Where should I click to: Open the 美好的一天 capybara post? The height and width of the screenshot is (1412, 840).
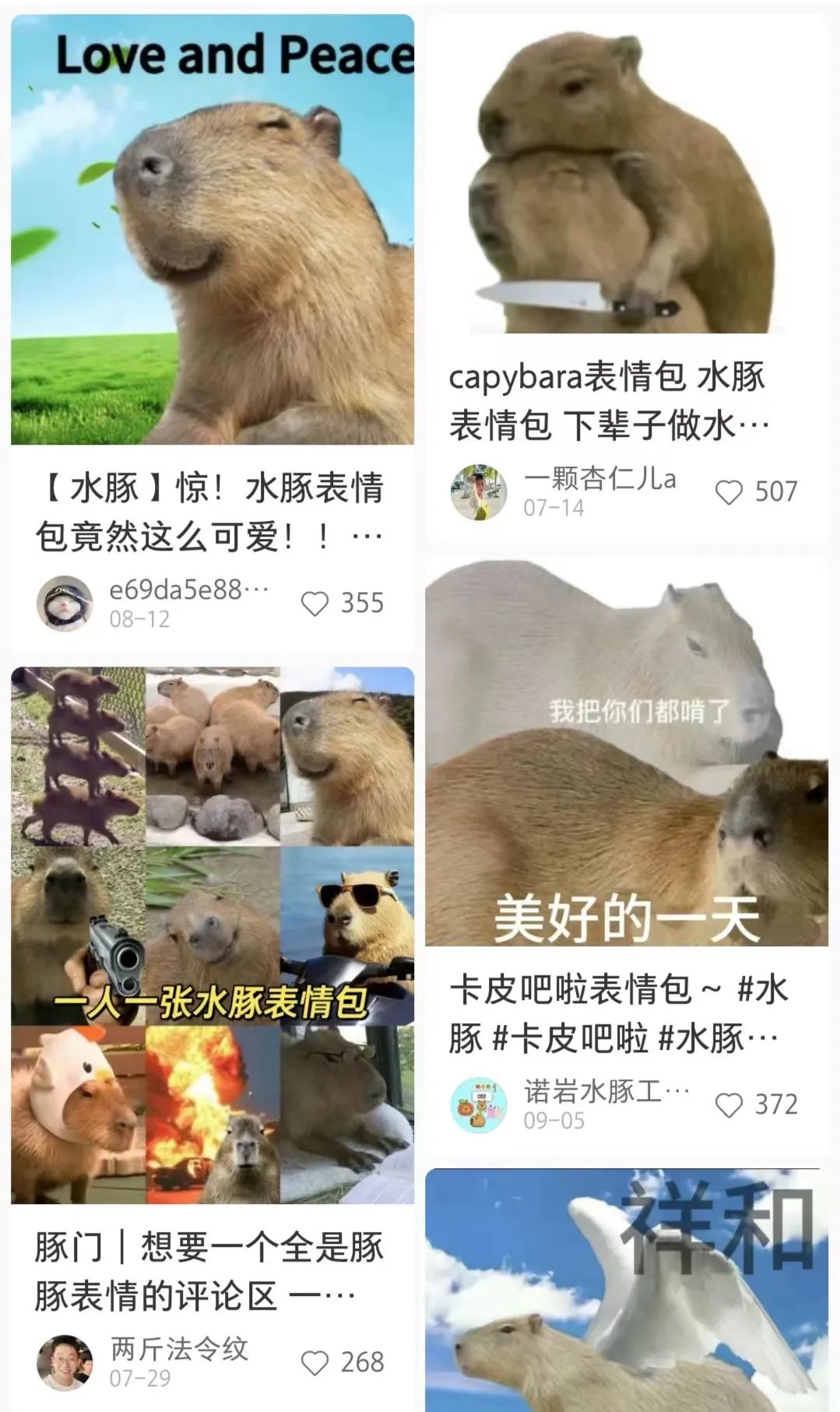click(x=625, y=752)
